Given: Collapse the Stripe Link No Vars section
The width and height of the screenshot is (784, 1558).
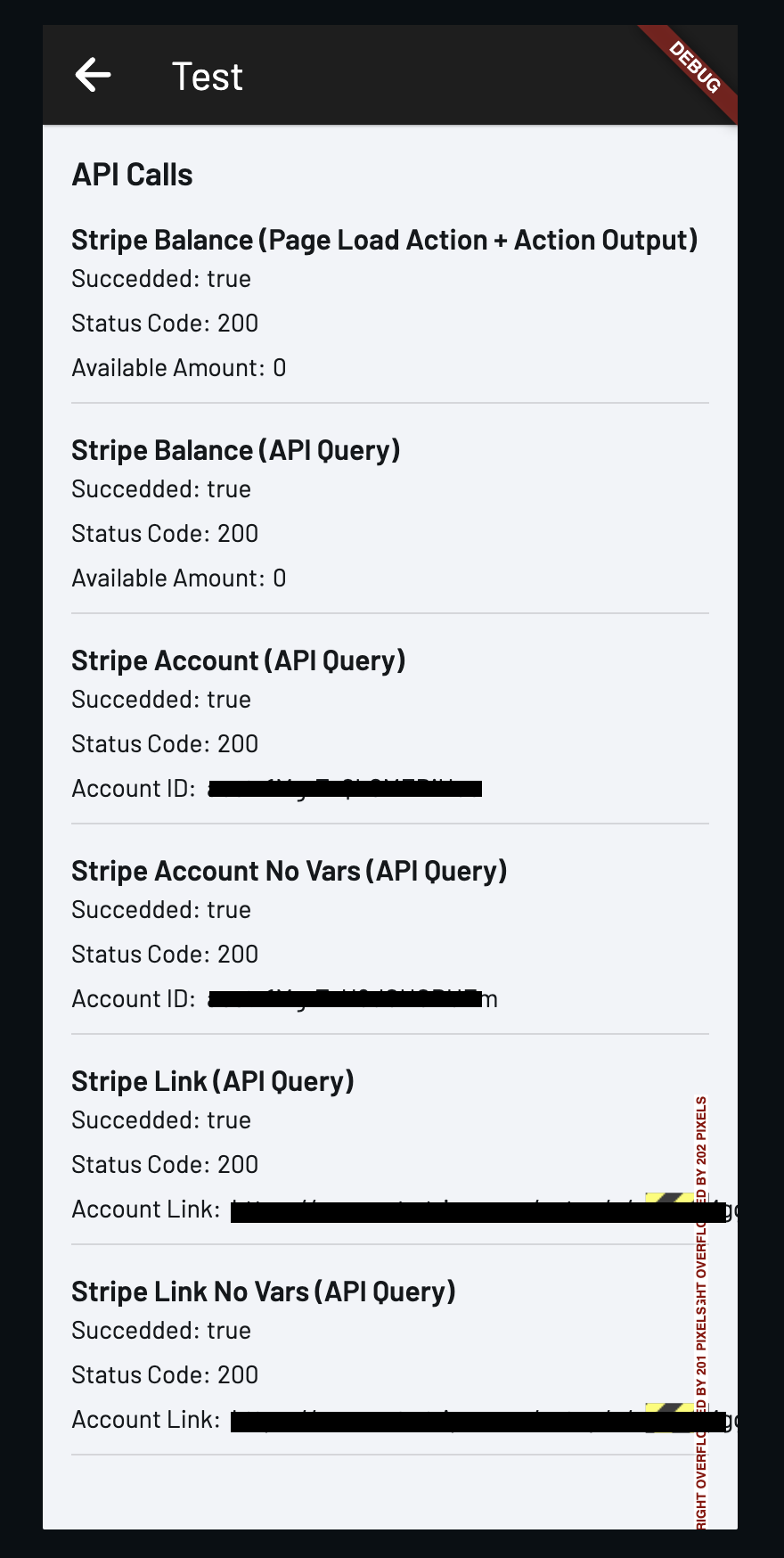Looking at the screenshot, I should pyautogui.click(x=264, y=1291).
